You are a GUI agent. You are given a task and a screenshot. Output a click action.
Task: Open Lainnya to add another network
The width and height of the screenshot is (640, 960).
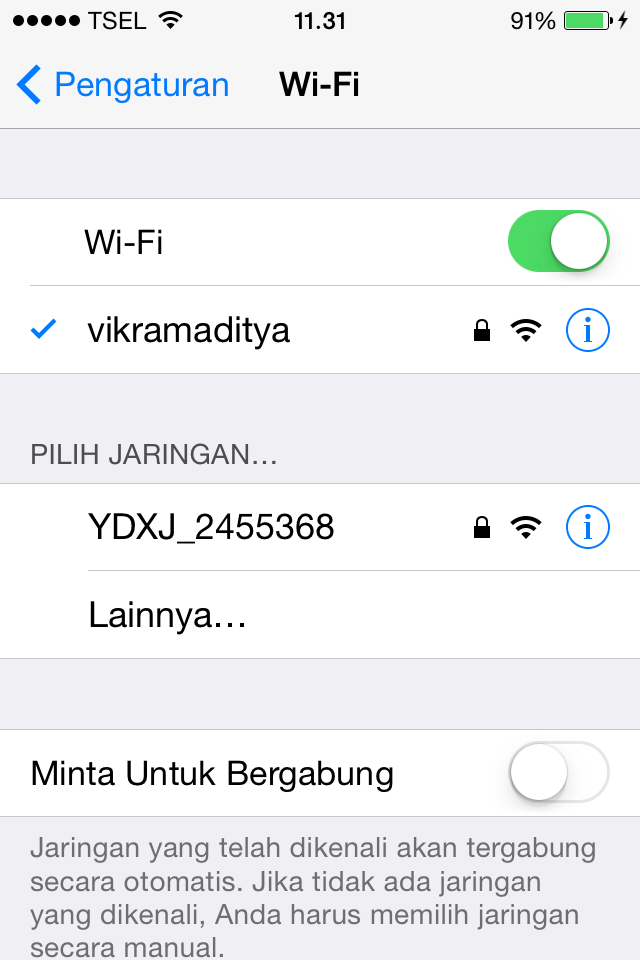(167, 614)
